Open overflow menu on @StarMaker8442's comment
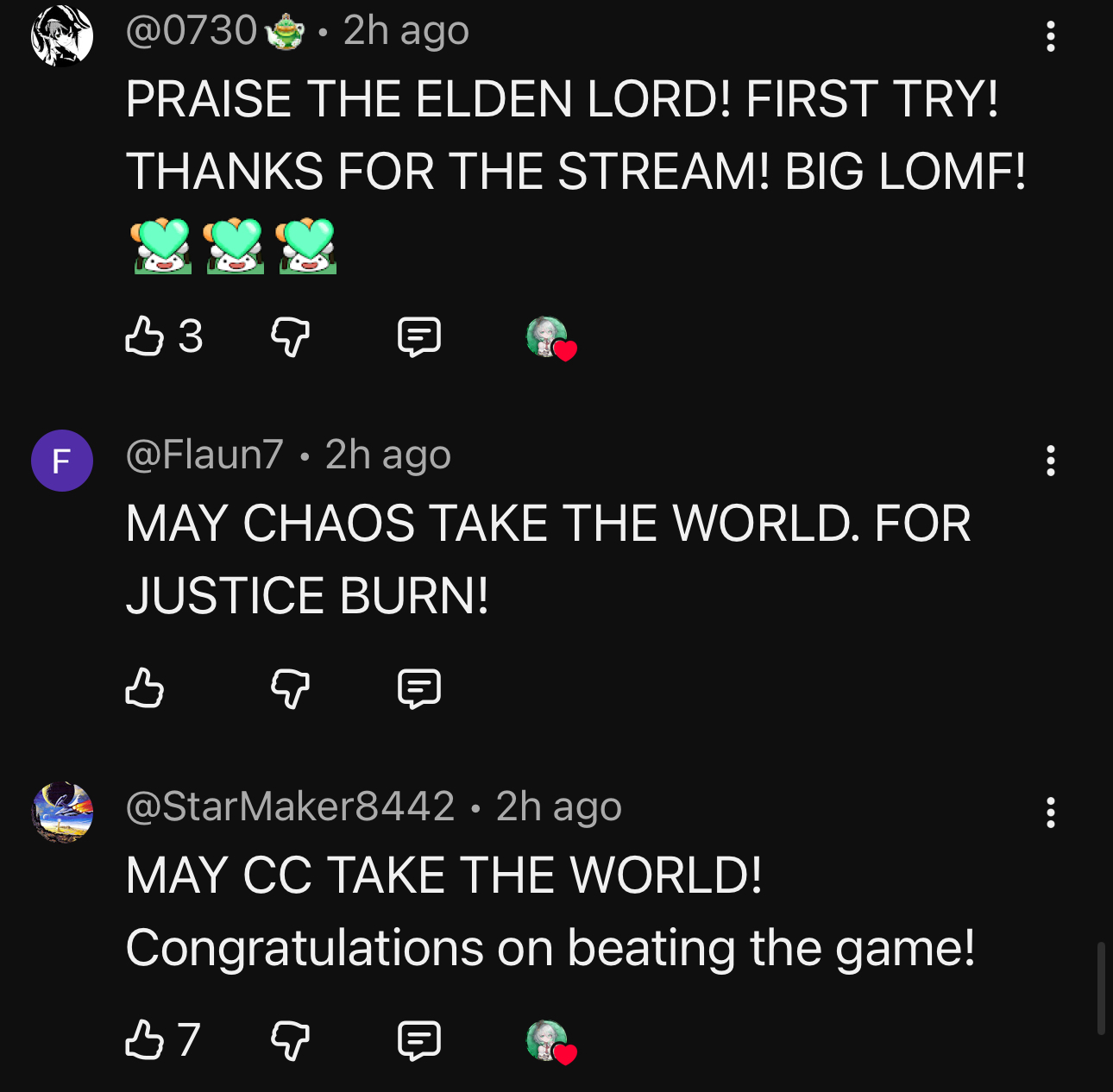The height and width of the screenshot is (1092, 1113). [x=1050, y=813]
